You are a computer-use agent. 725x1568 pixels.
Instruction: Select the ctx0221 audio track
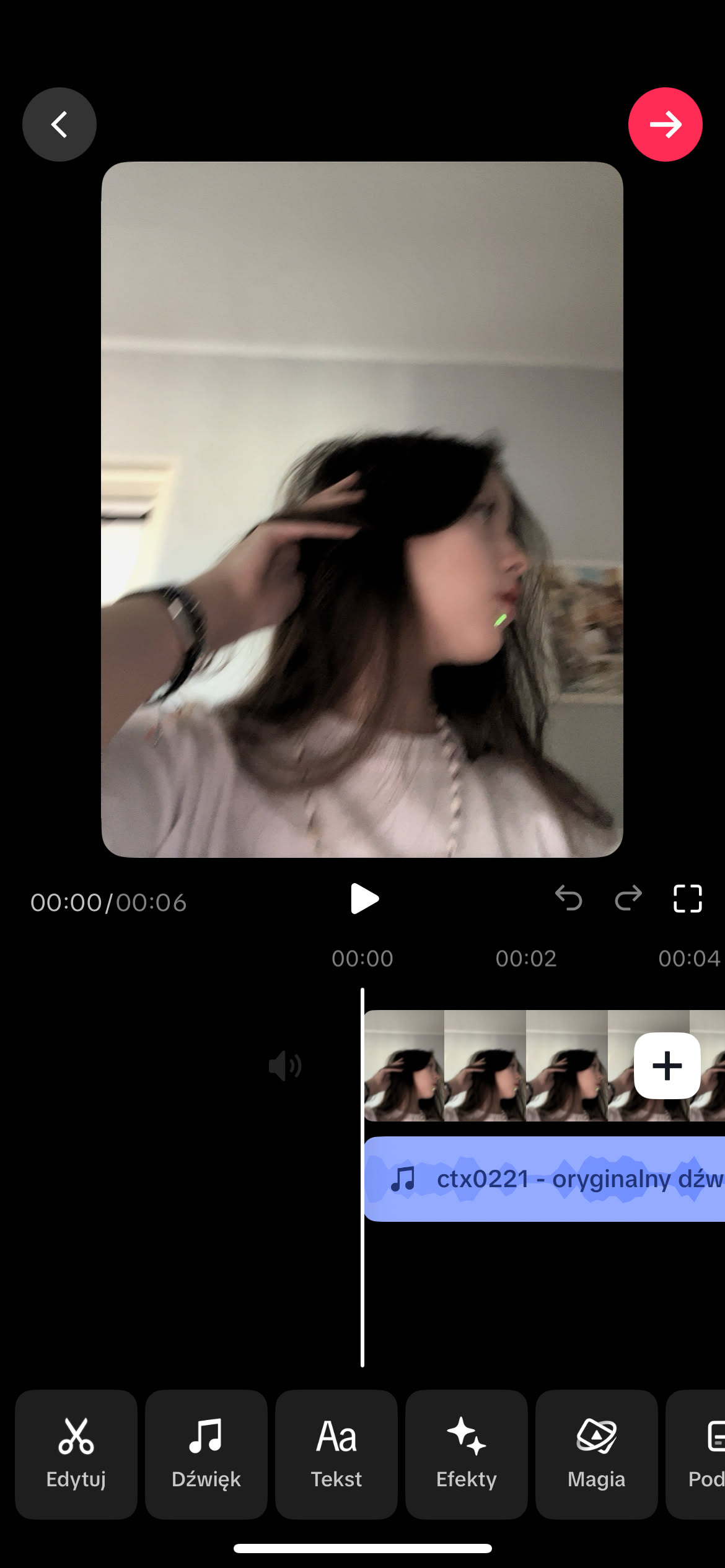click(545, 1179)
